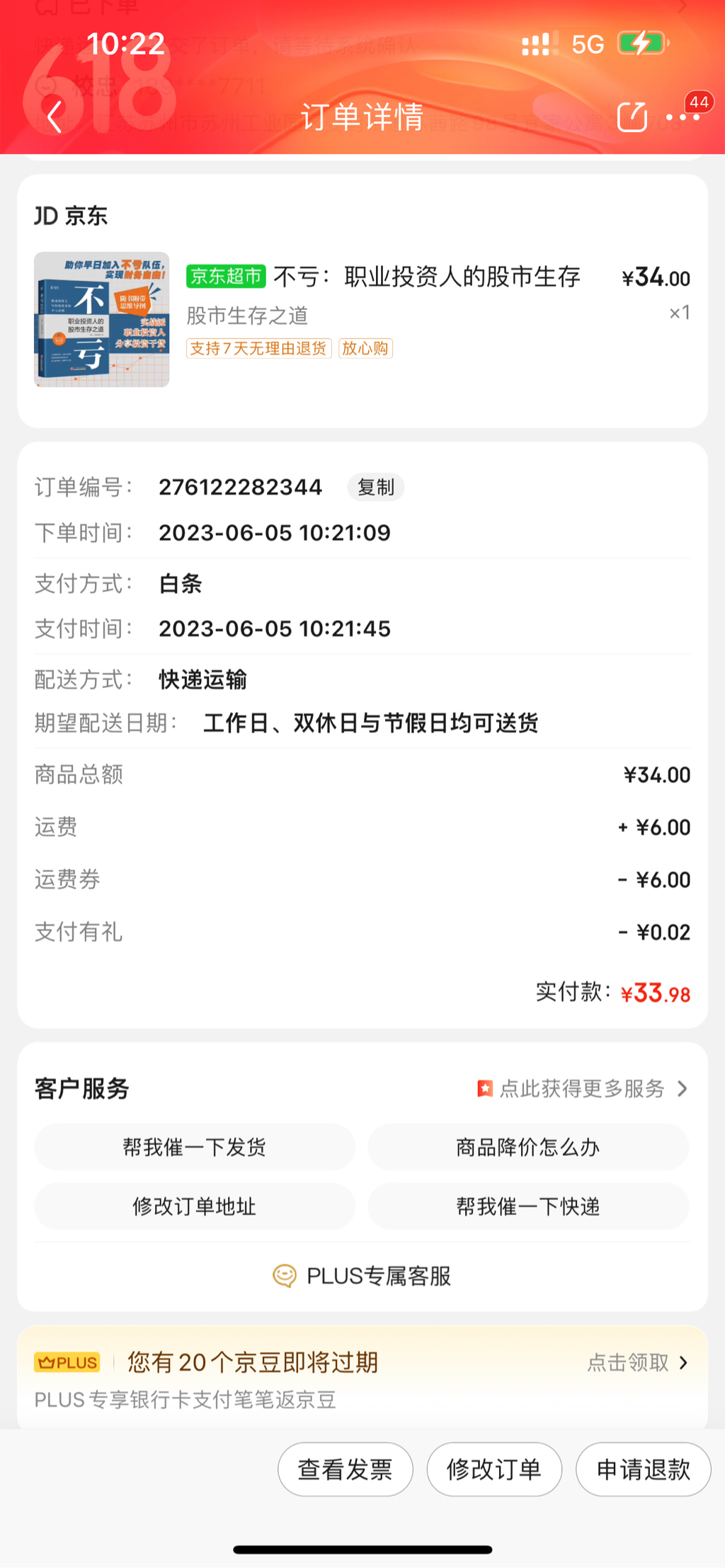
Task: Go back from the order details page
Action: 55,117
